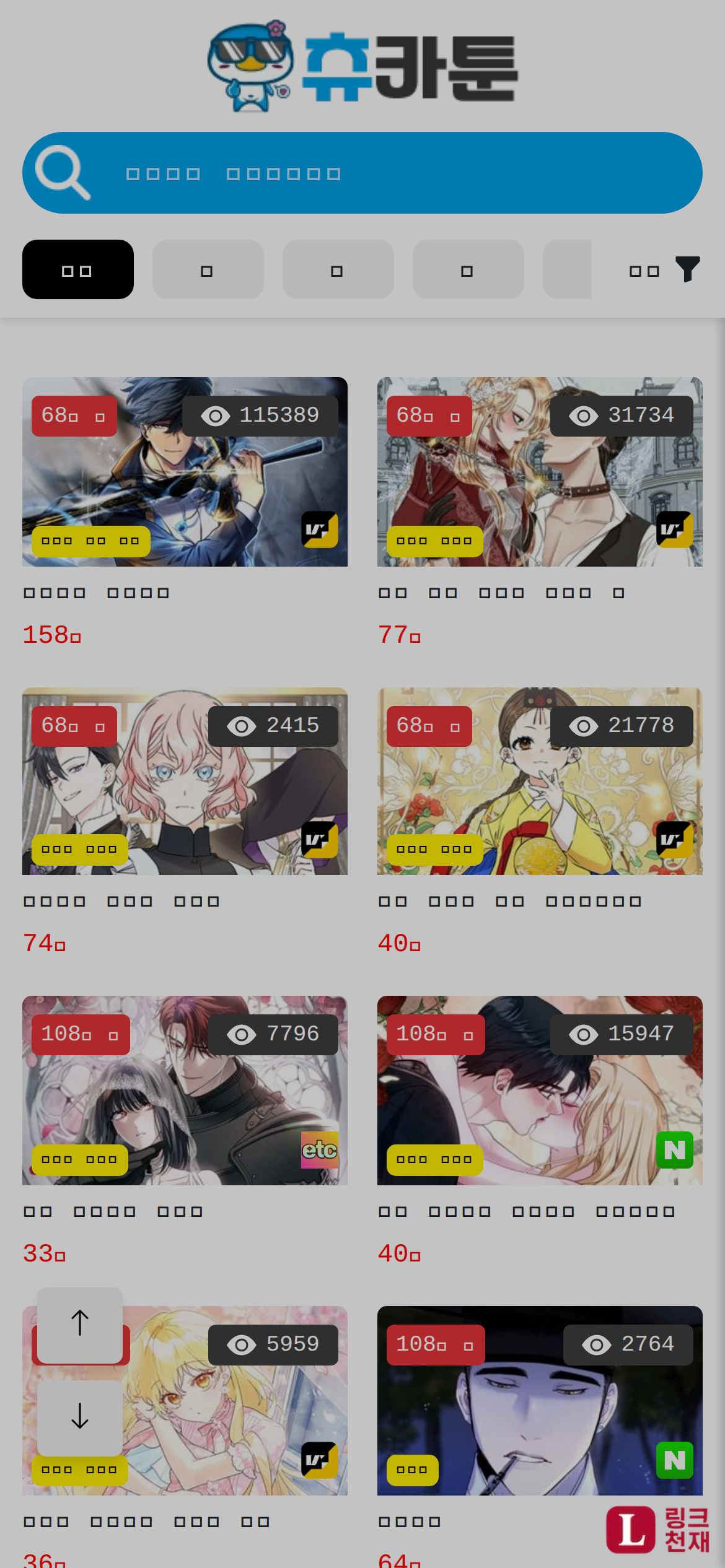Open the filter funnel icon
This screenshot has width=725, height=1568.
coord(687,269)
